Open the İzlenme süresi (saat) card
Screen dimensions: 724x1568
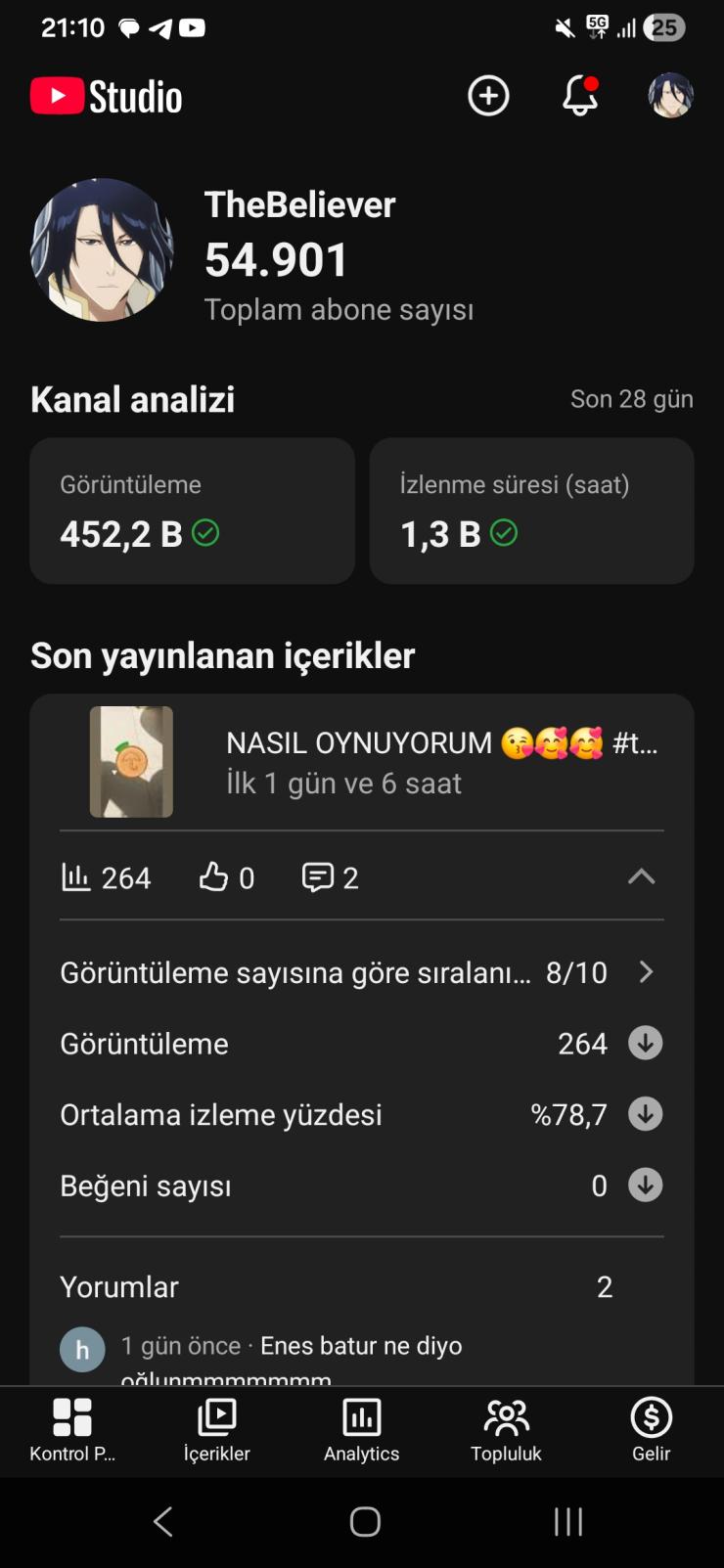[x=531, y=511]
